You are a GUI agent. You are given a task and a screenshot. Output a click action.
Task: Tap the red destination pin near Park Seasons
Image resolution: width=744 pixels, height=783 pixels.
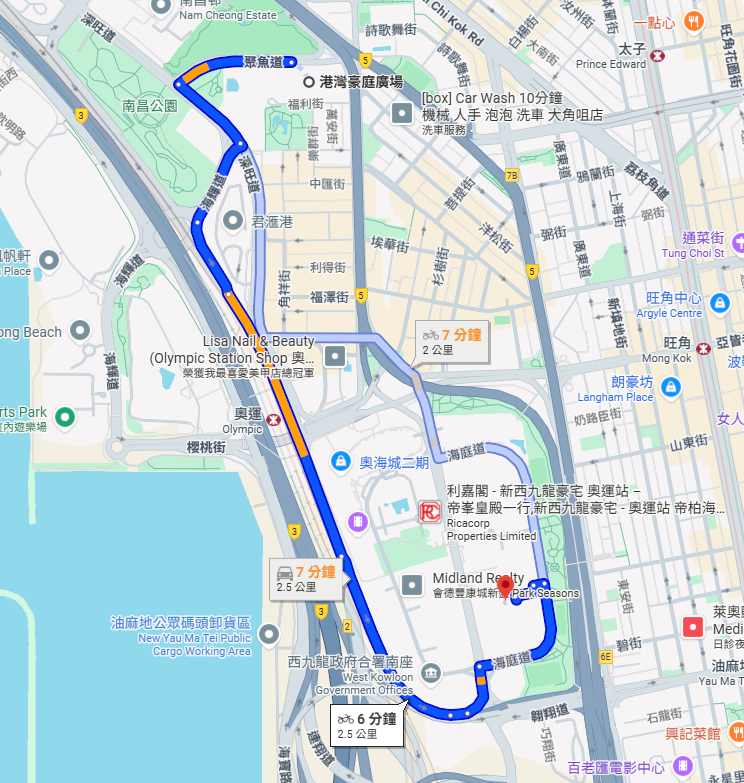(x=505, y=586)
